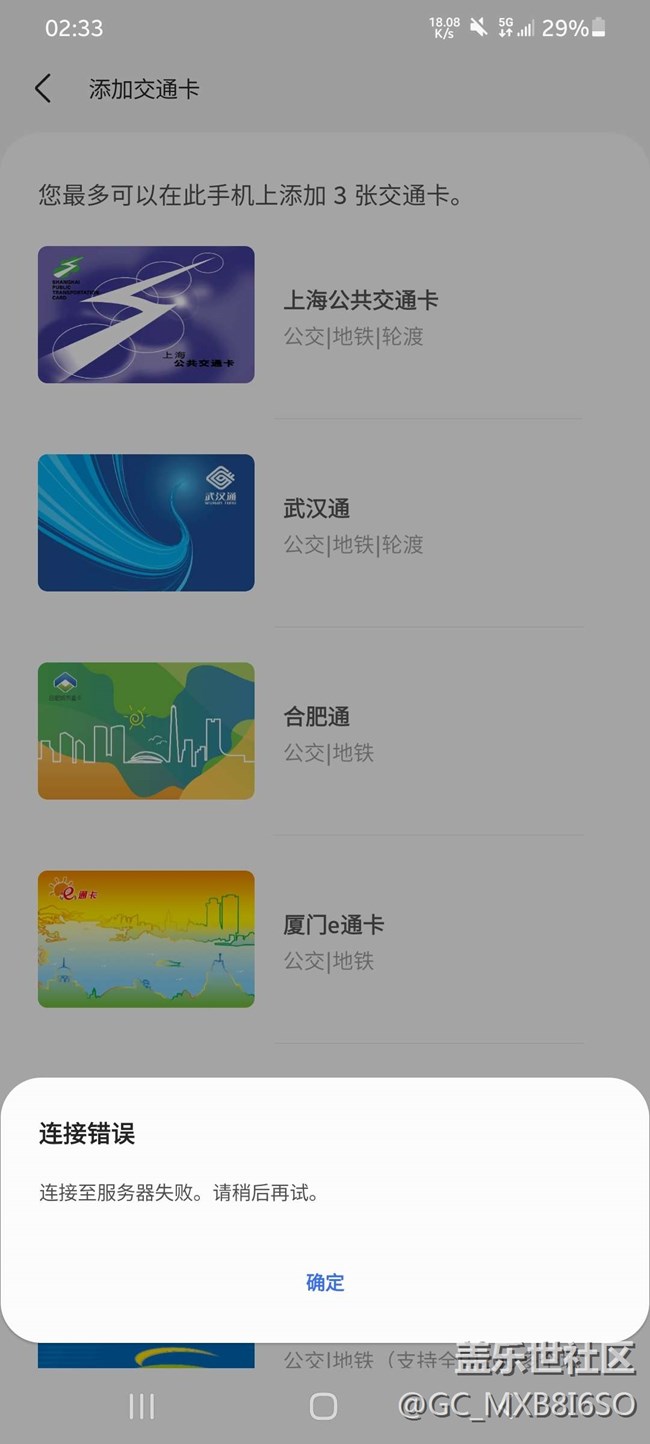
Task: Tap 确定 to dismiss the connection error
Action: click(325, 1282)
